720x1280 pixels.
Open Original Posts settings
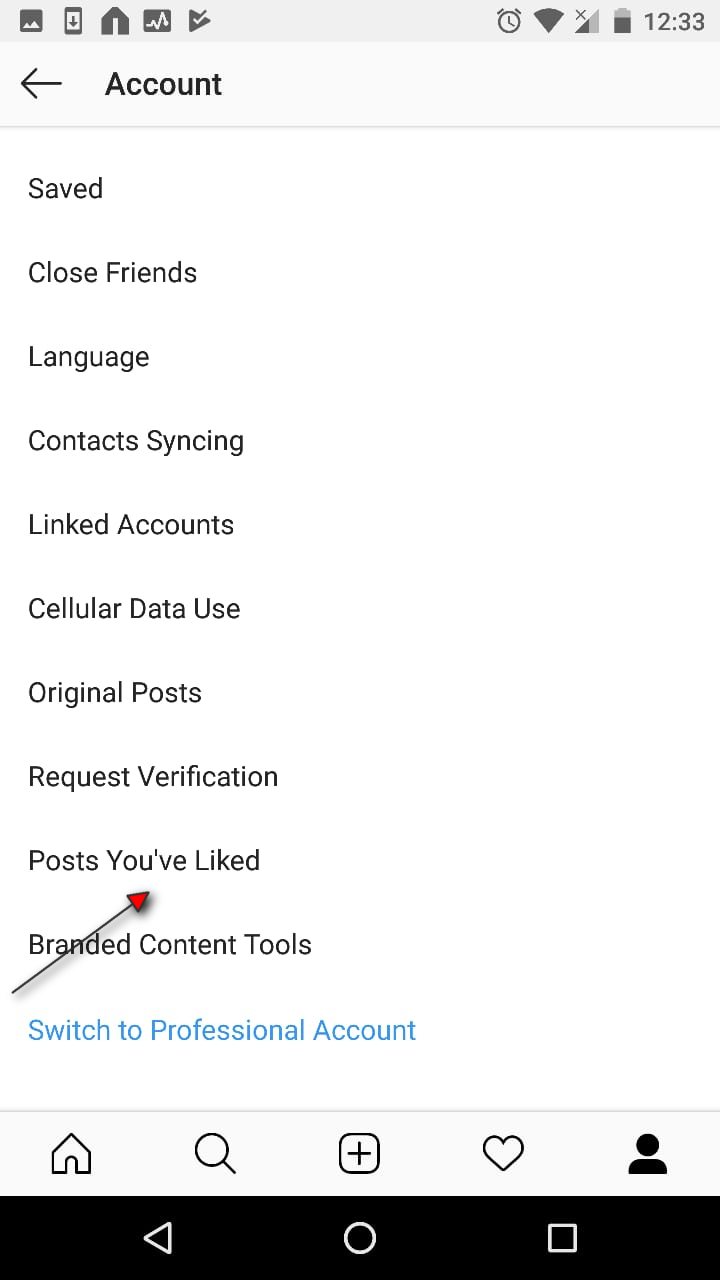click(360, 693)
